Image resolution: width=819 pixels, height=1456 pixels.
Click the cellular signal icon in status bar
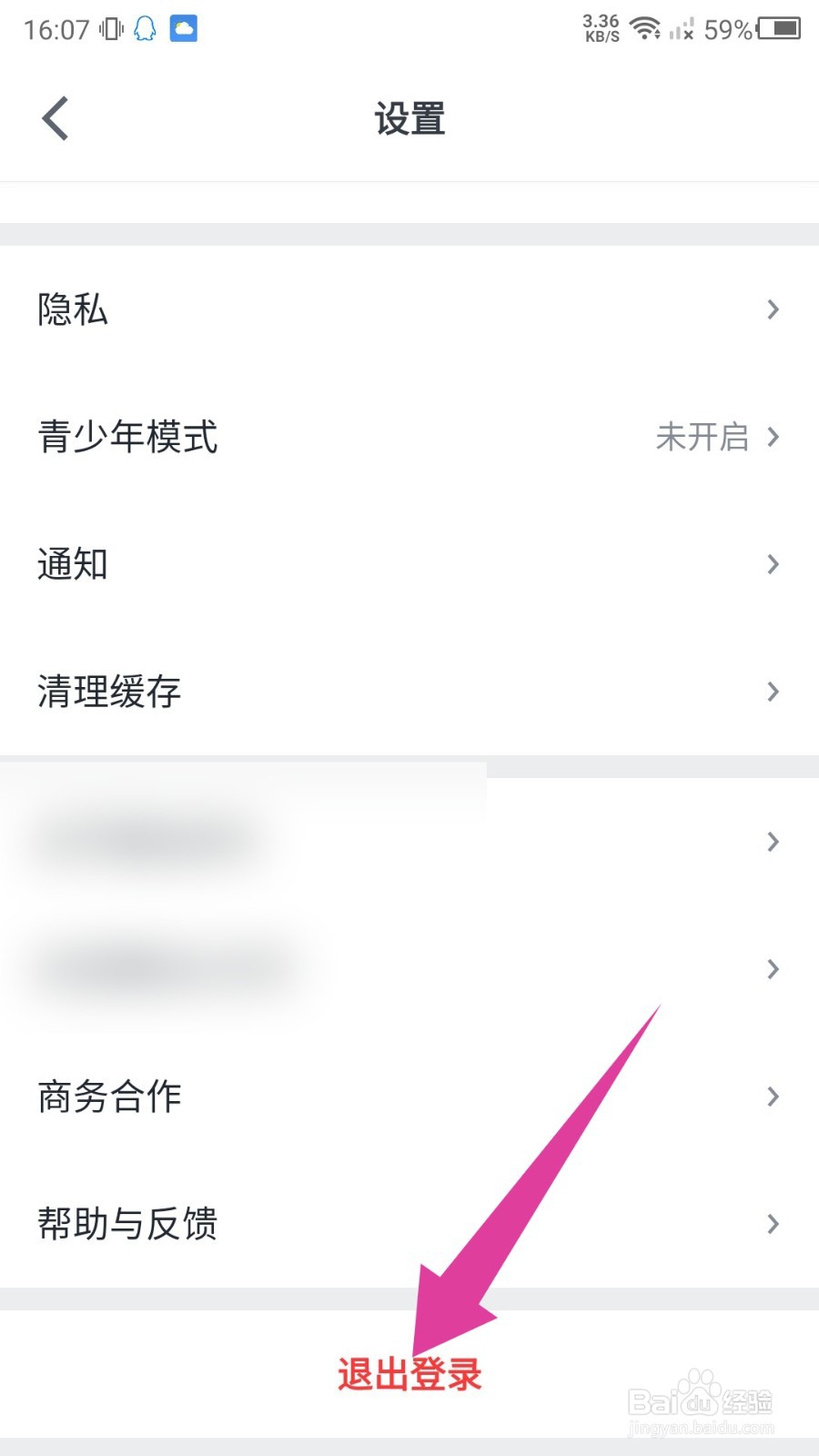[682, 27]
